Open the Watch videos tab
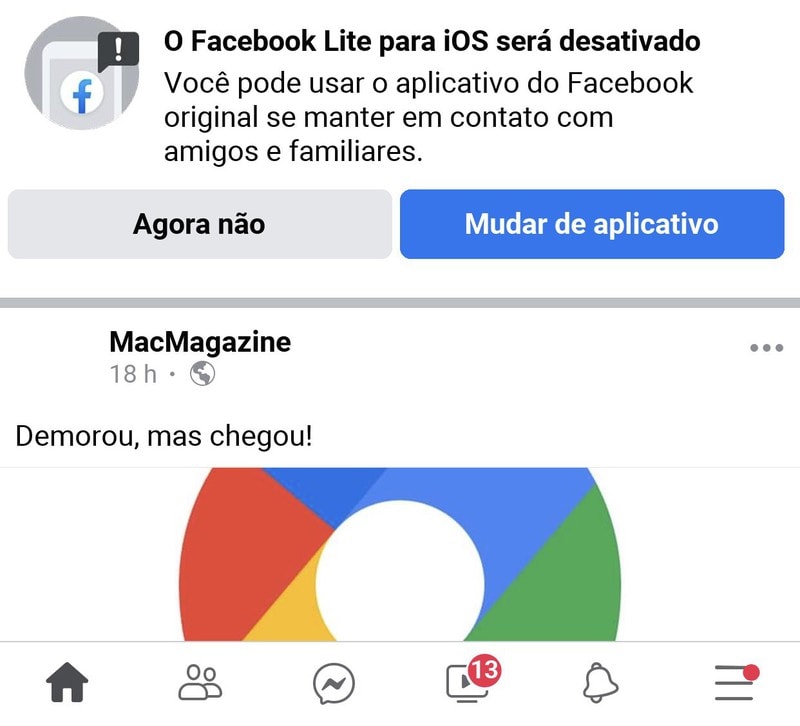The height and width of the screenshot is (726, 800). pyautogui.click(x=467, y=684)
